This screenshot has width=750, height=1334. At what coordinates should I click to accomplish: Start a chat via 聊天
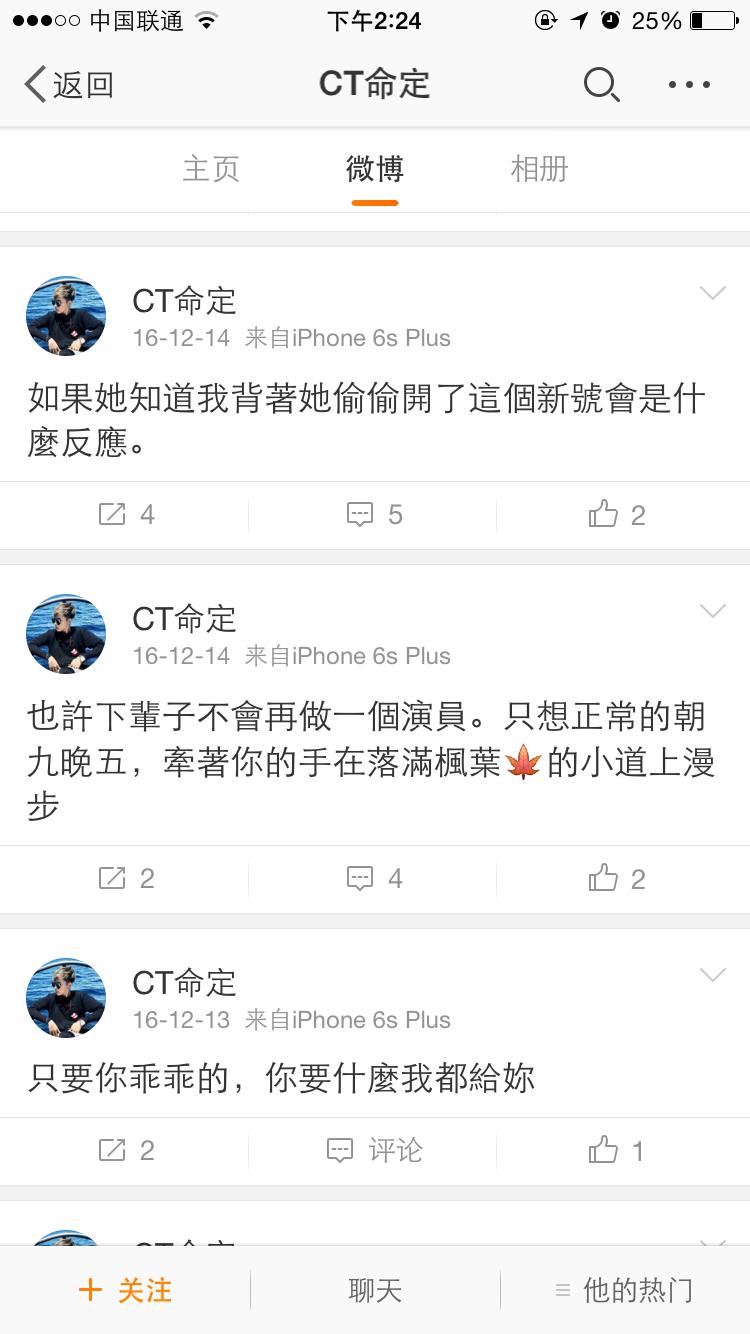click(x=375, y=1290)
